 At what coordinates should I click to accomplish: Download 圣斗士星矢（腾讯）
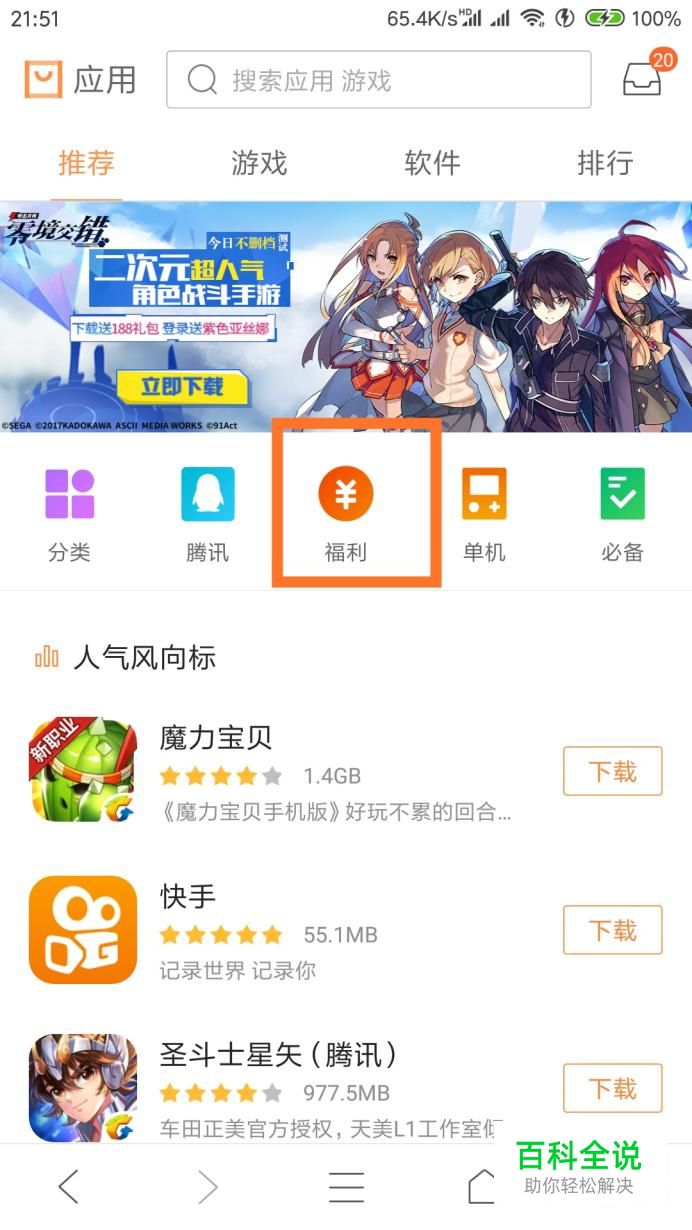click(612, 1088)
